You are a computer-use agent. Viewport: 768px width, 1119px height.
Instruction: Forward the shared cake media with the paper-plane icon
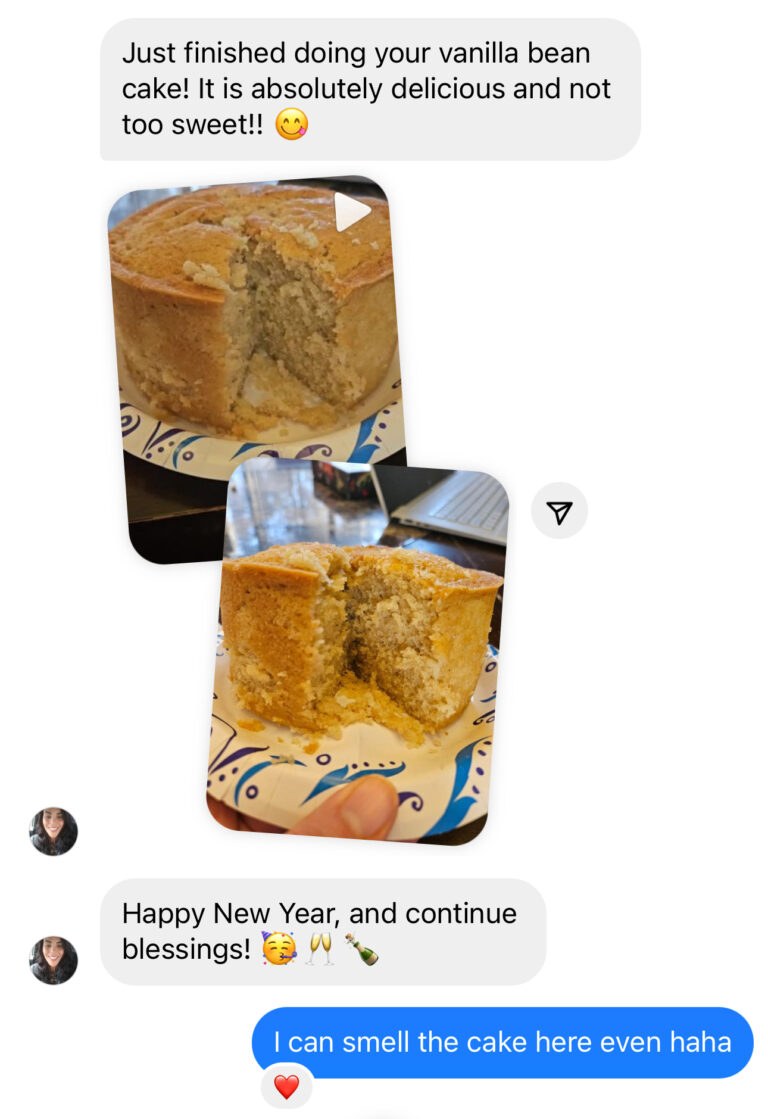pos(559,512)
